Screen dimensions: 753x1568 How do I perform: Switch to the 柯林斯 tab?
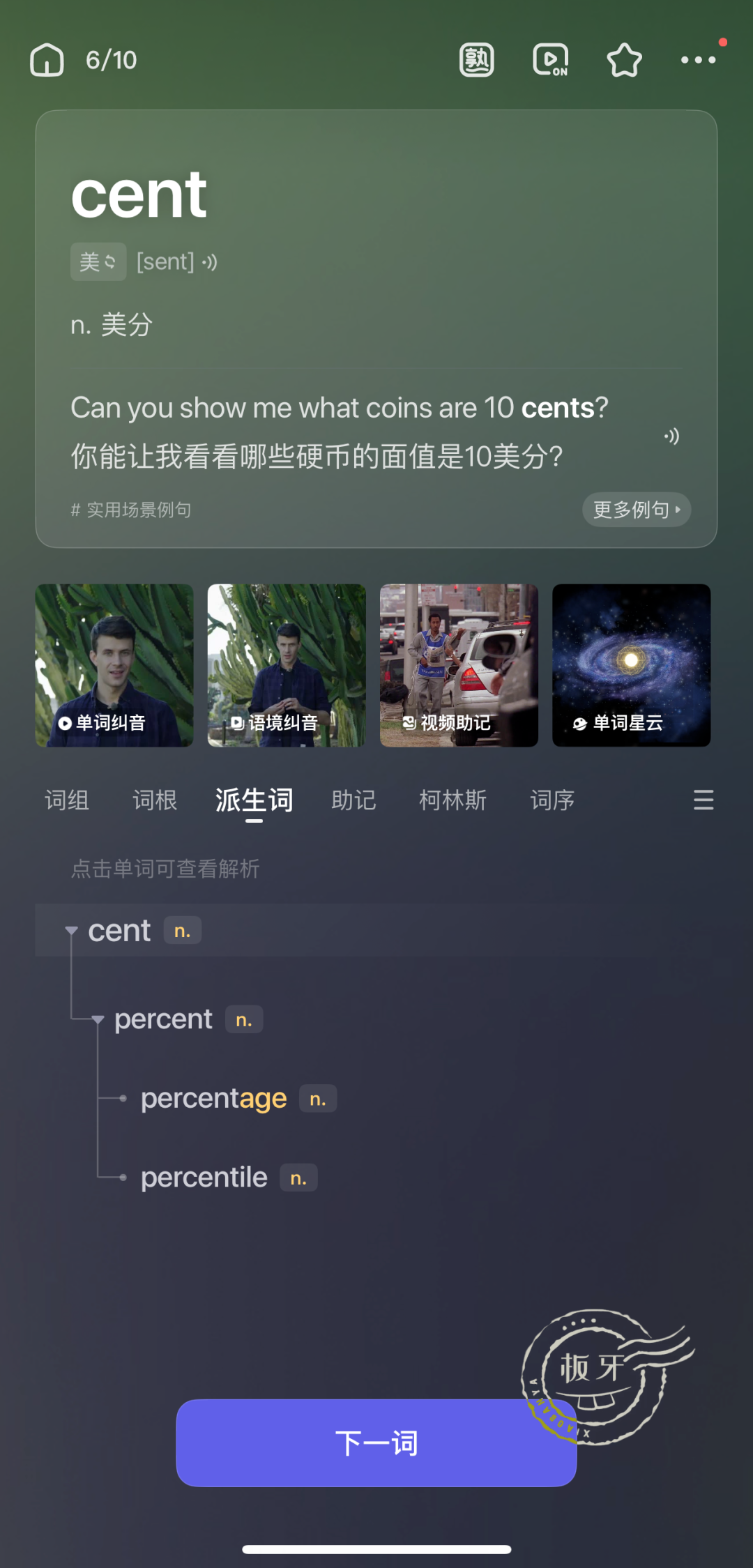(453, 800)
